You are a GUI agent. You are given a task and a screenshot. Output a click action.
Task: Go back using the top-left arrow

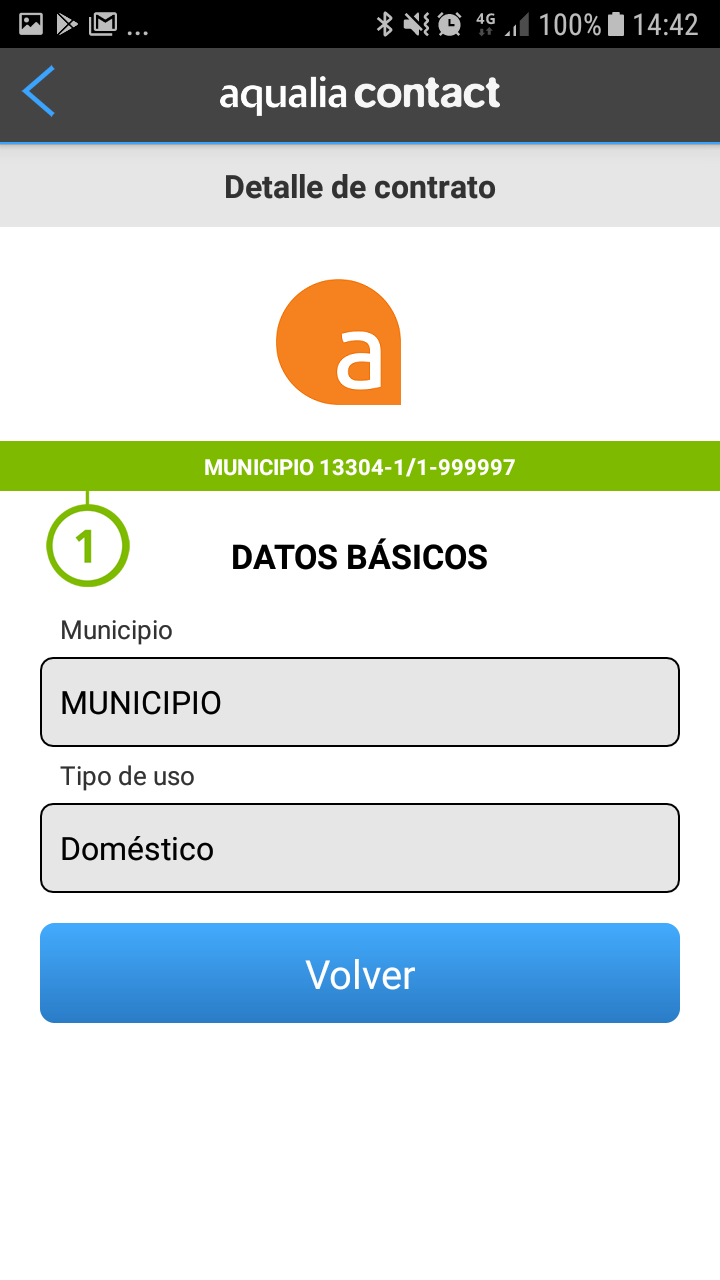(39, 93)
